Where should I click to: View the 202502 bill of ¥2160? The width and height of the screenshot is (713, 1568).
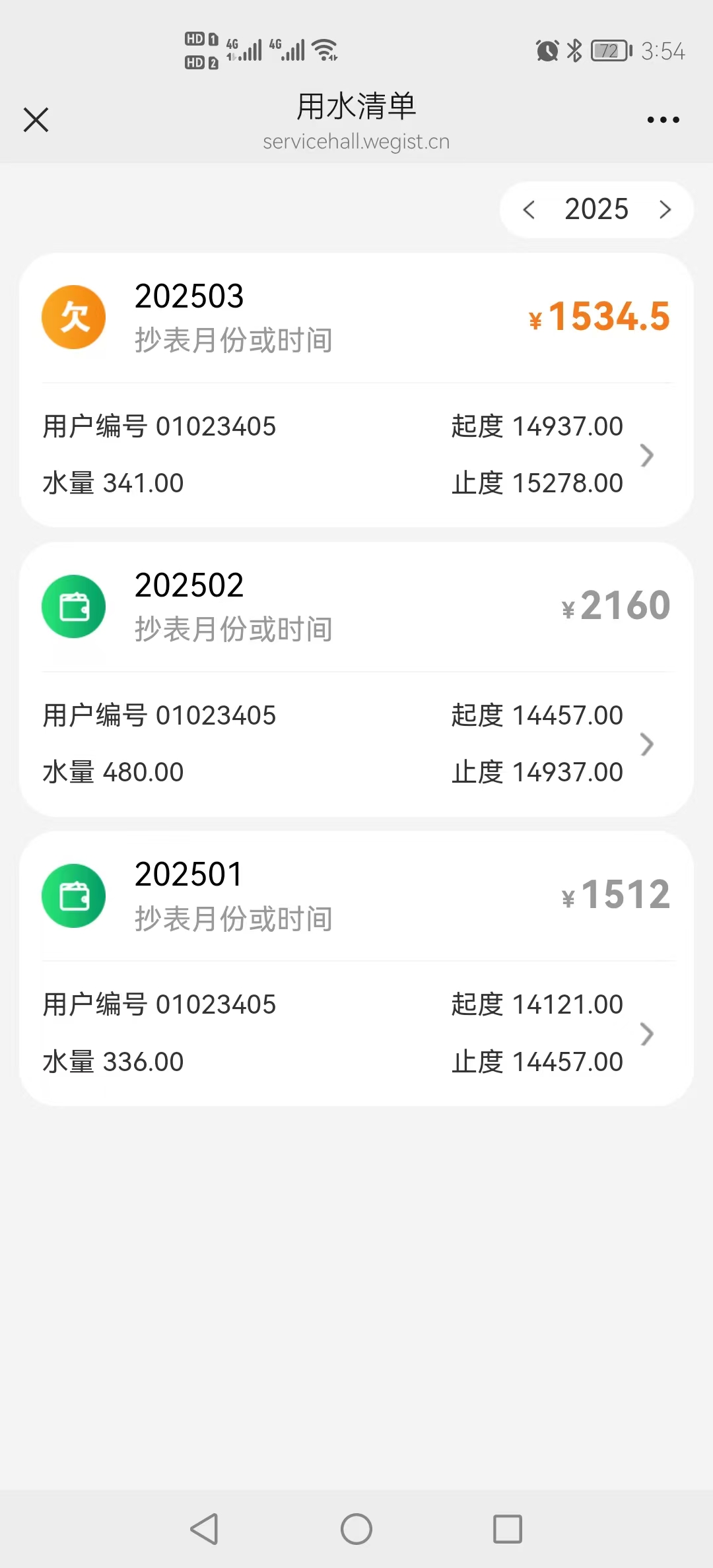point(356,678)
